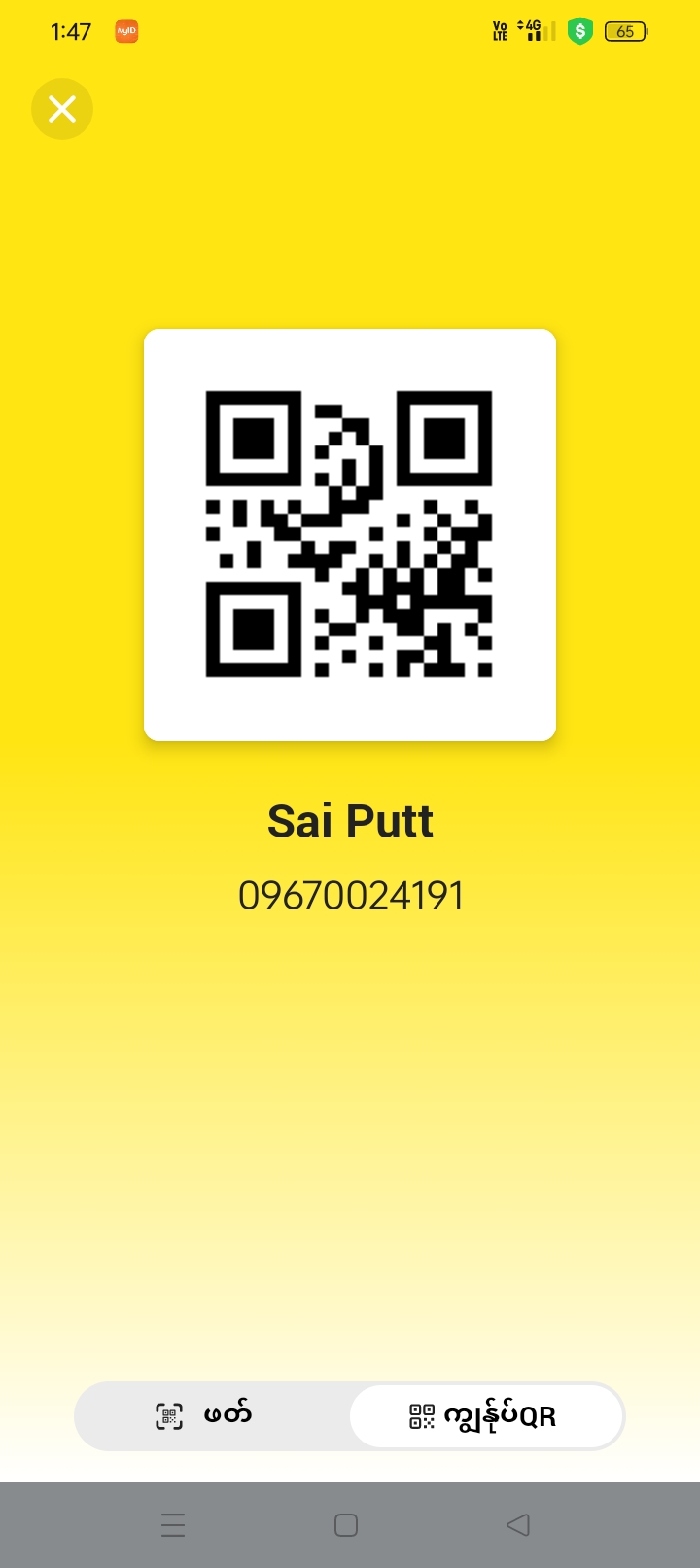700x1568 pixels.
Task: Go to the system home screen
Action: [x=346, y=1525]
